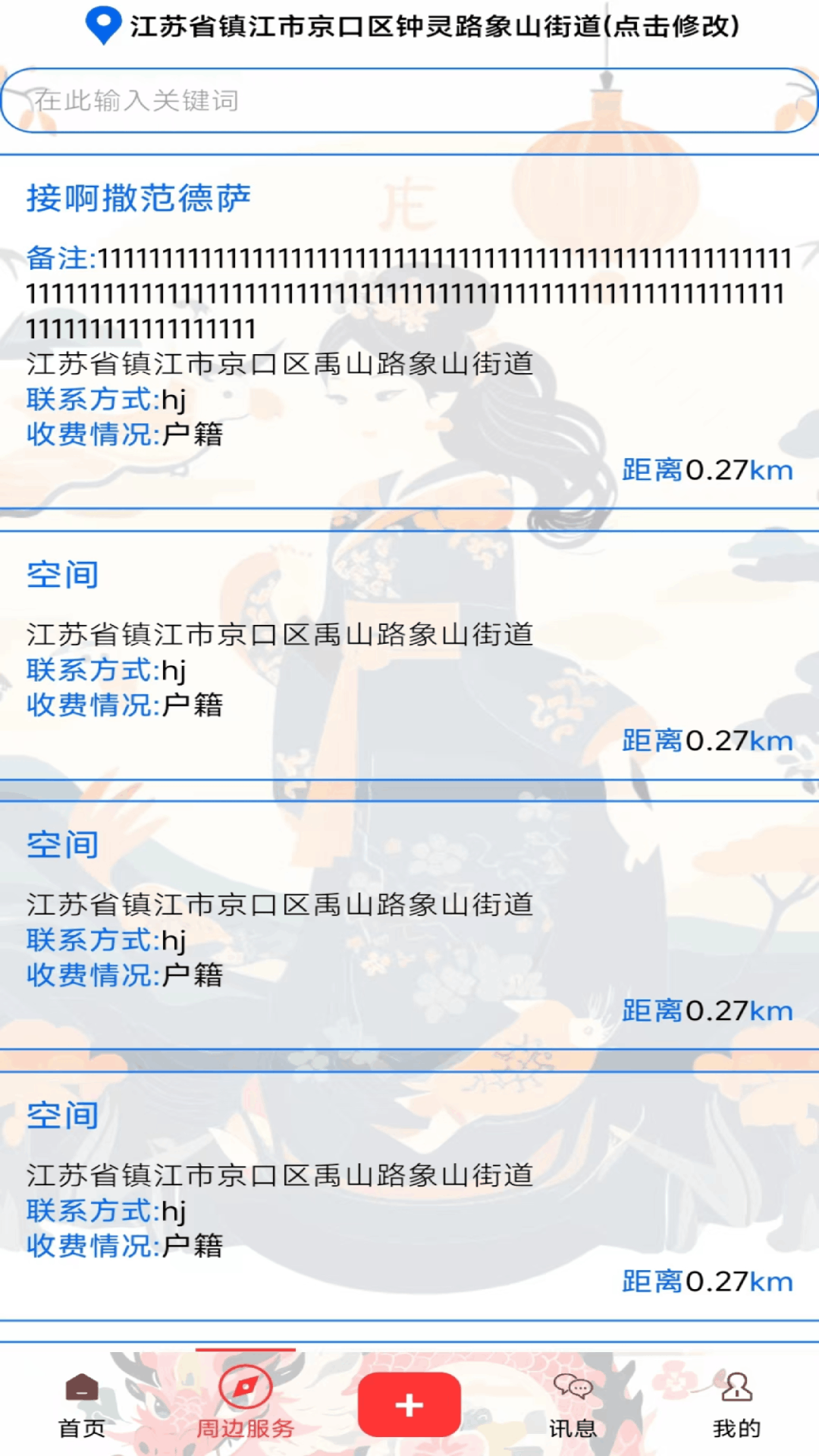819x1456 pixels.
Task: Focus the keyword search field
Action: (x=409, y=100)
